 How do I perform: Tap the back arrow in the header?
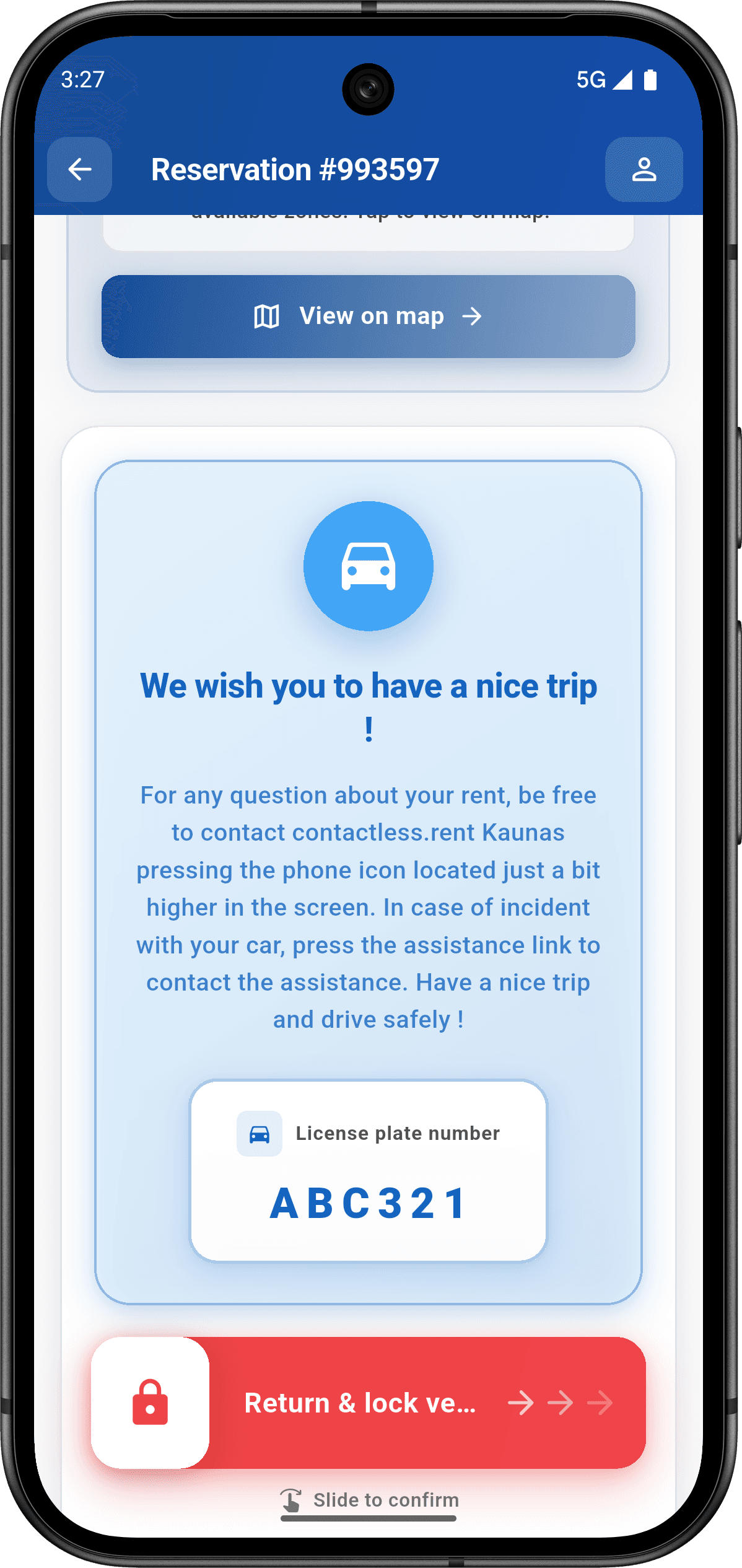click(x=79, y=170)
